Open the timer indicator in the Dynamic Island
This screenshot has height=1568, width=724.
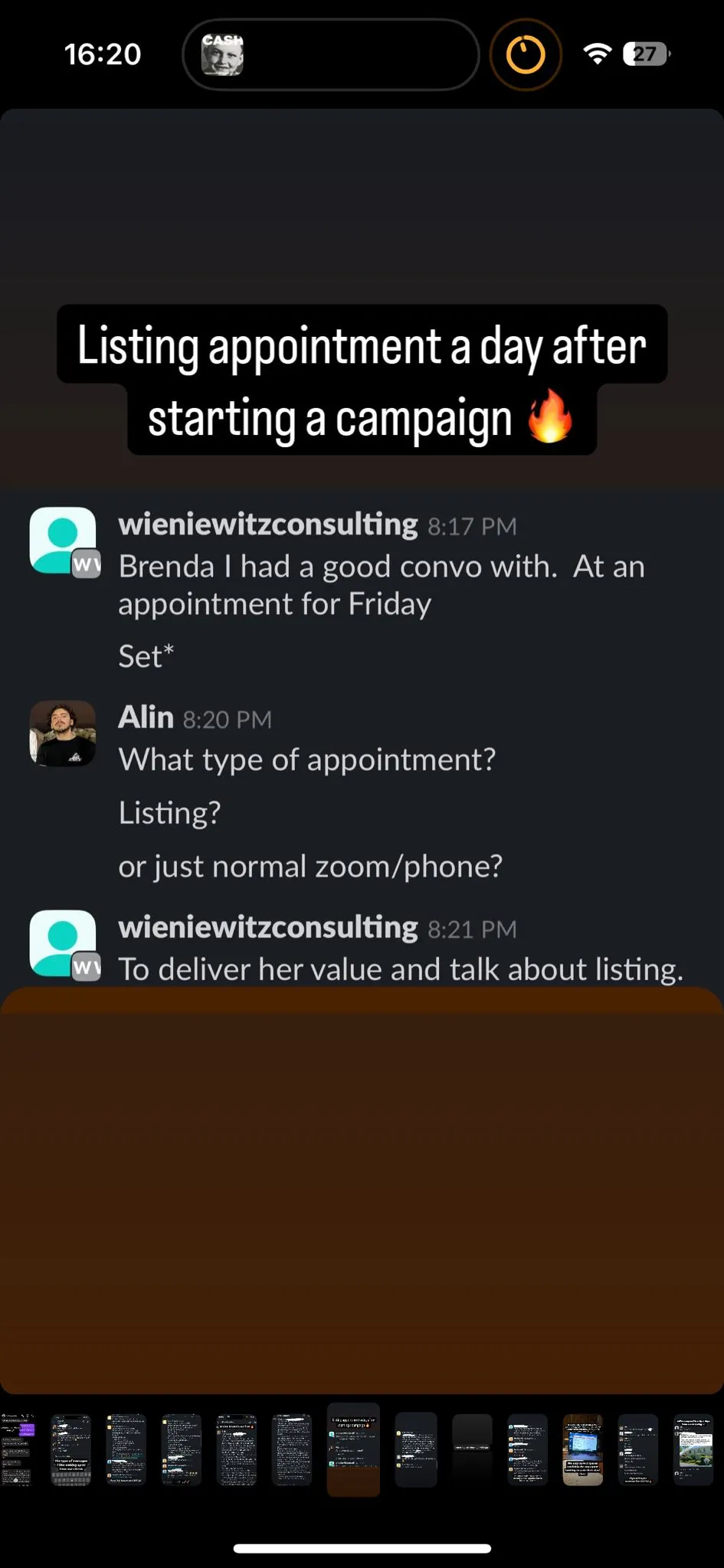[526, 55]
